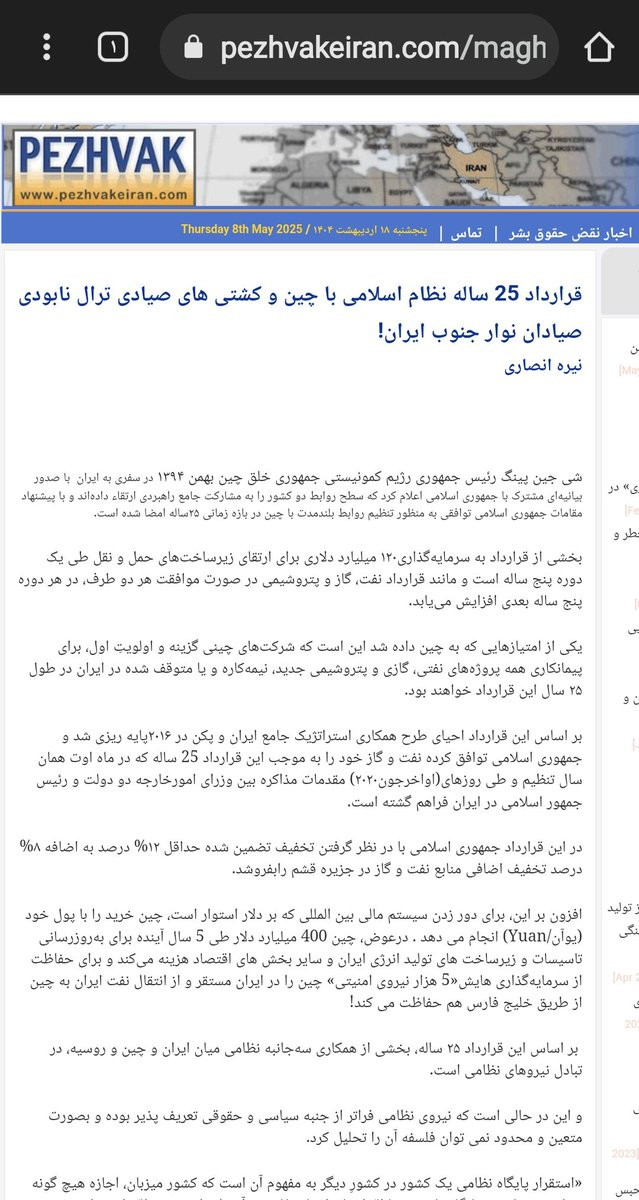Go to the browser home page

(599, 47)
